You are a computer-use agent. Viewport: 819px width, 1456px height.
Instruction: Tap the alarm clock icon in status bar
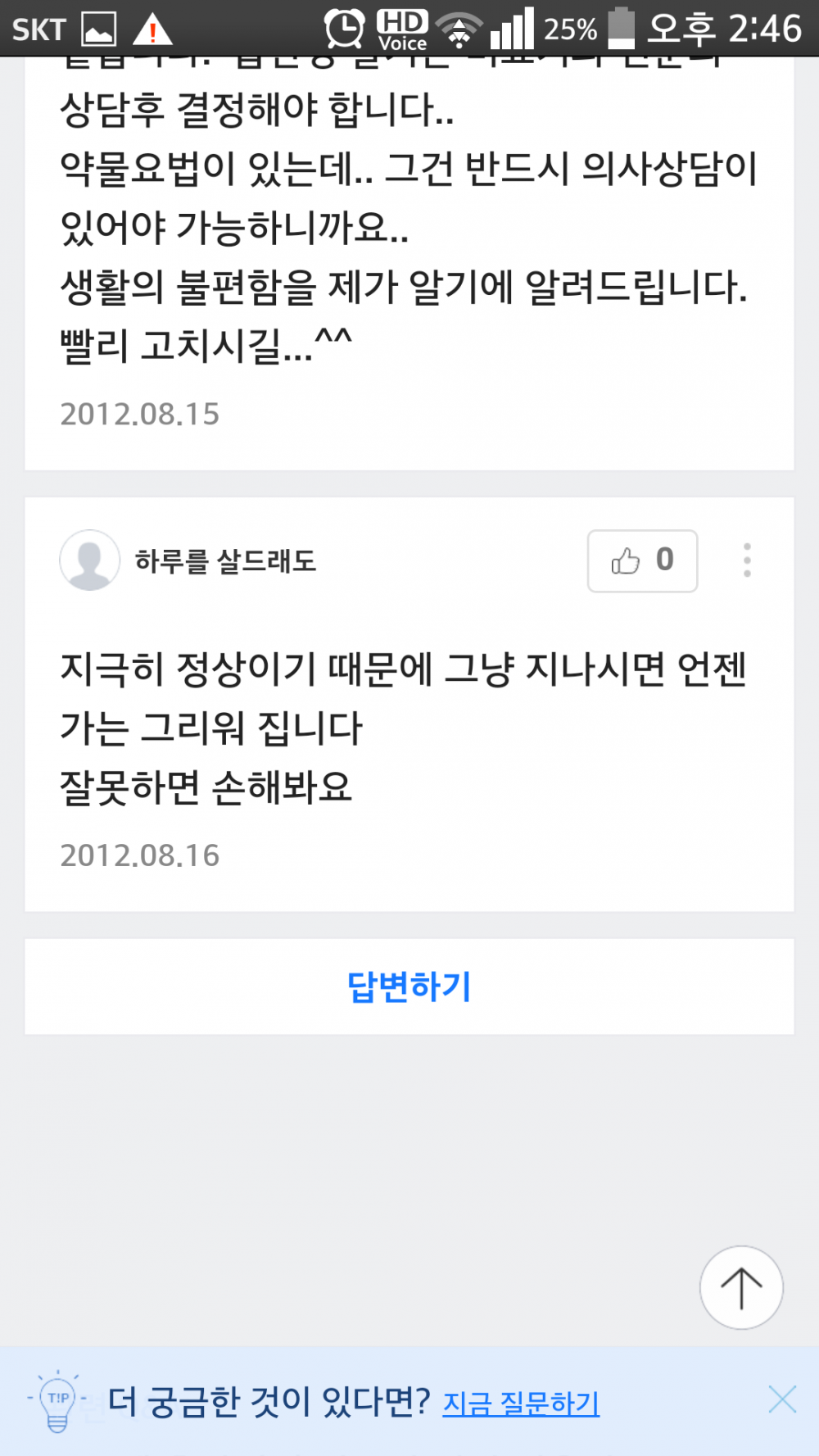[x=345, y=27]
